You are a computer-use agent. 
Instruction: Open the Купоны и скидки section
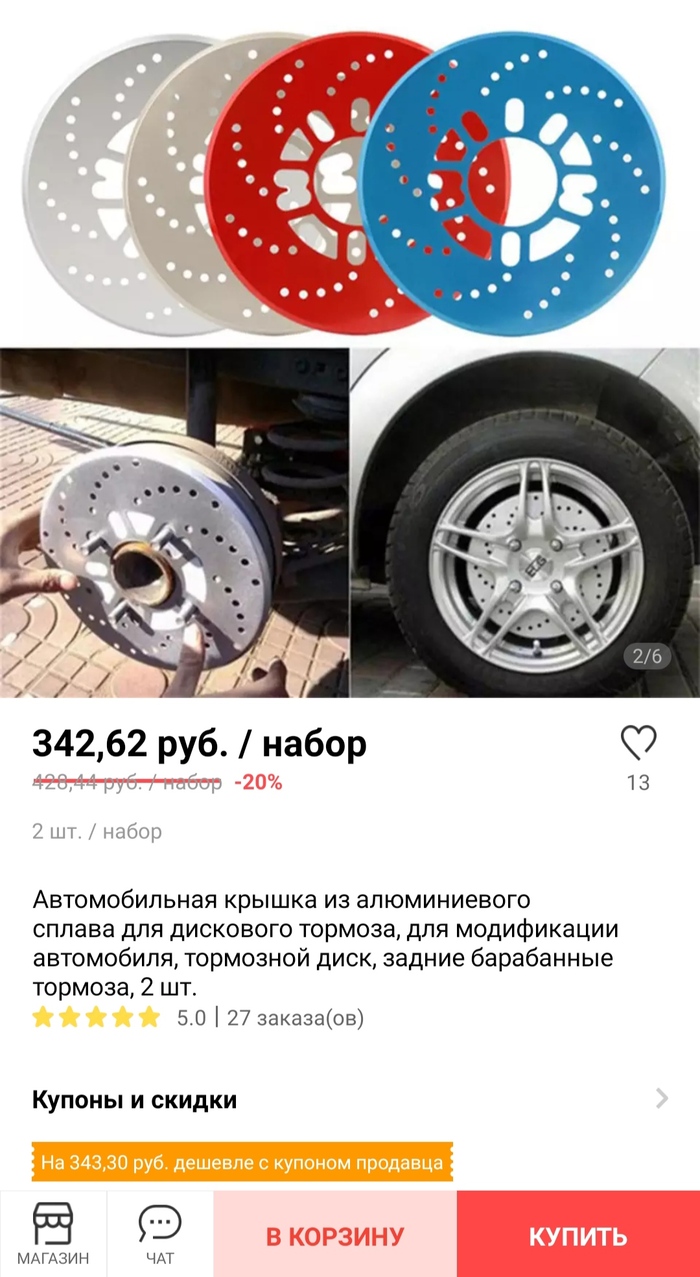(x=350, y=1100)
